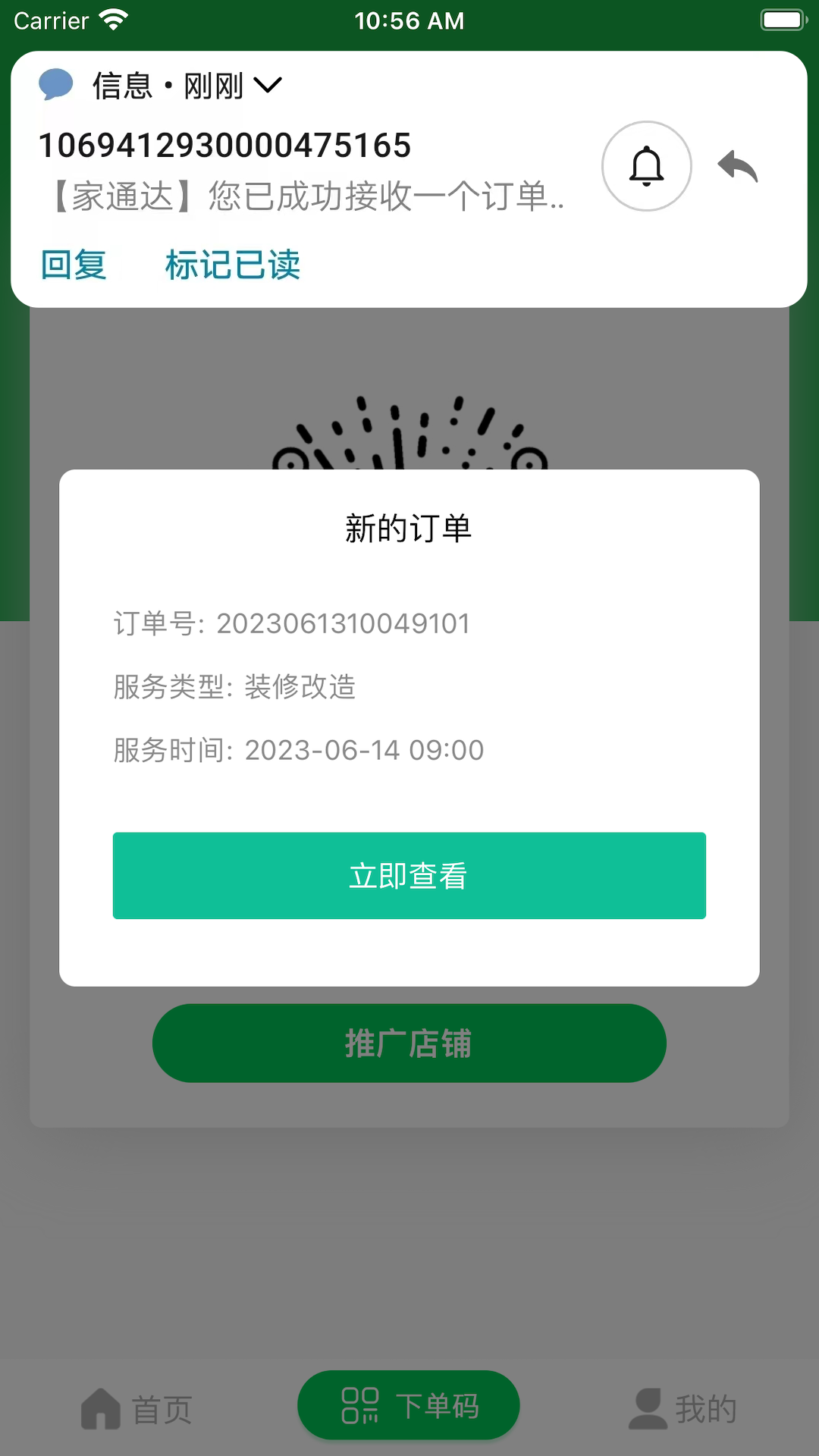
Task: Select the 我的 person icon
Action: point(648,1407)
